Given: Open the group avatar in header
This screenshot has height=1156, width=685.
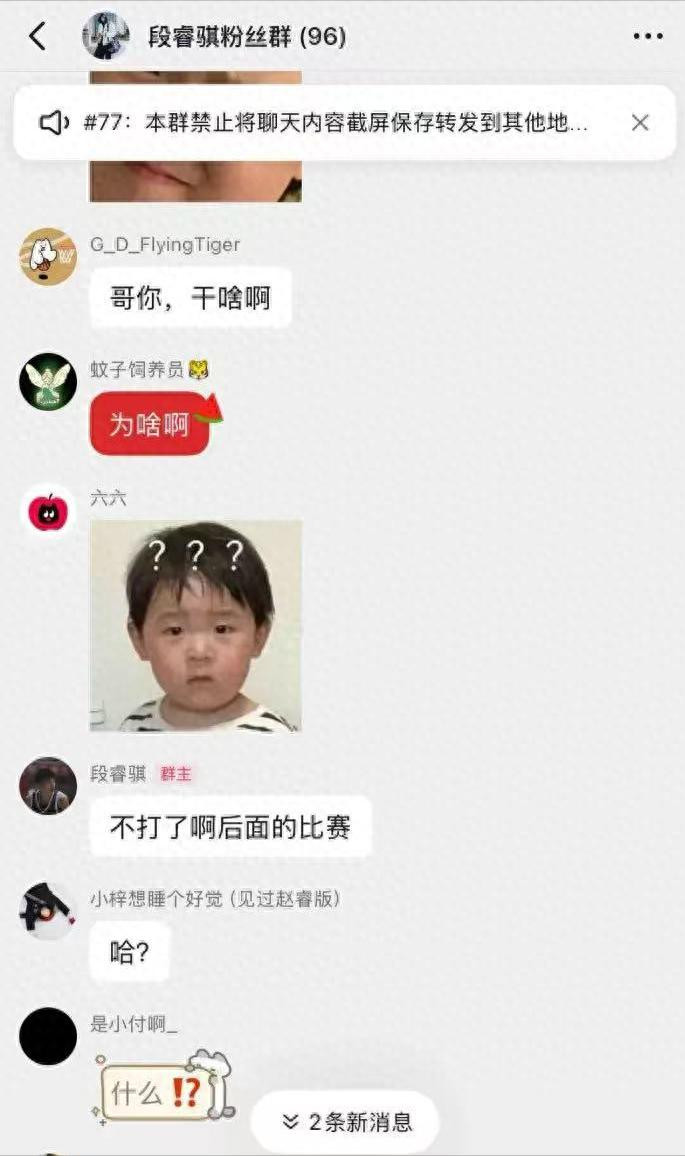Looking at the screenshot, I should point(106,37).
